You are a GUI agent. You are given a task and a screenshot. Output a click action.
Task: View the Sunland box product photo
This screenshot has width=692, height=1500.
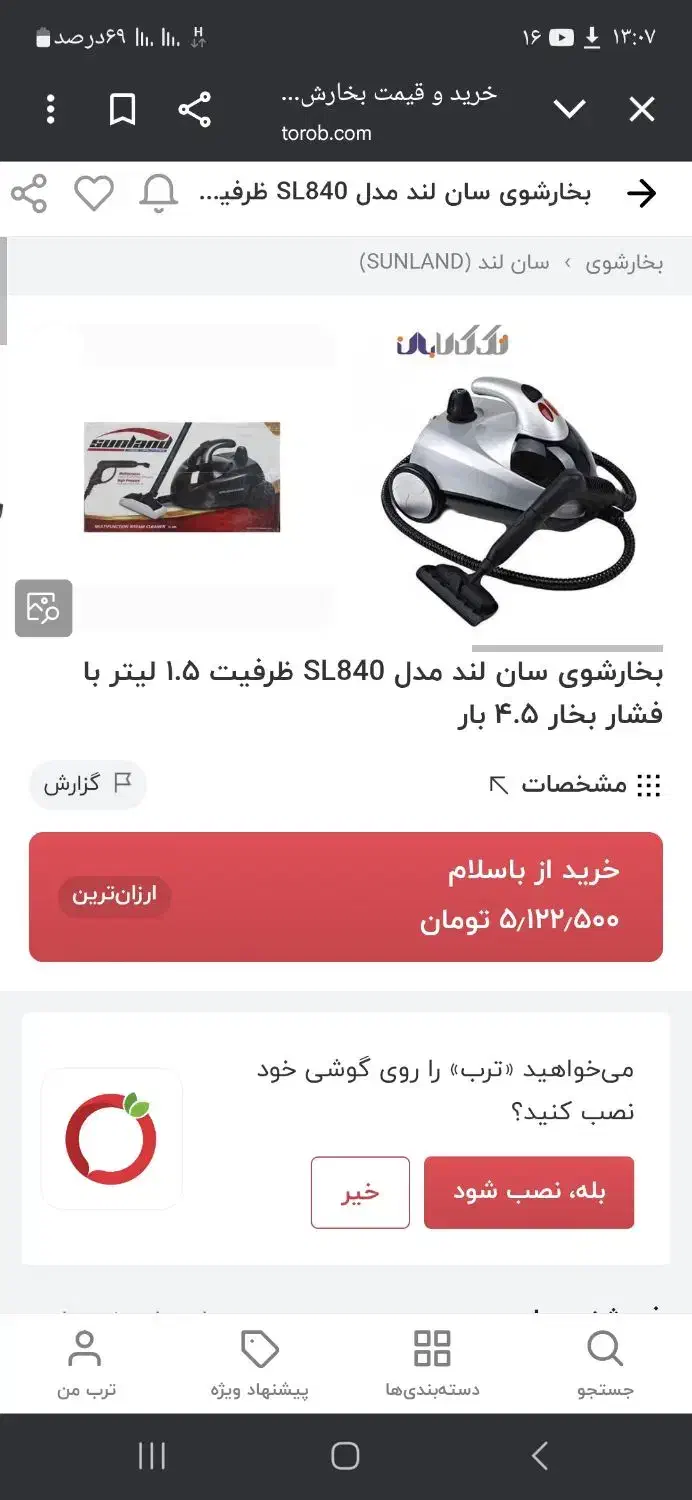pyautogui.click(x=181, y=476)
